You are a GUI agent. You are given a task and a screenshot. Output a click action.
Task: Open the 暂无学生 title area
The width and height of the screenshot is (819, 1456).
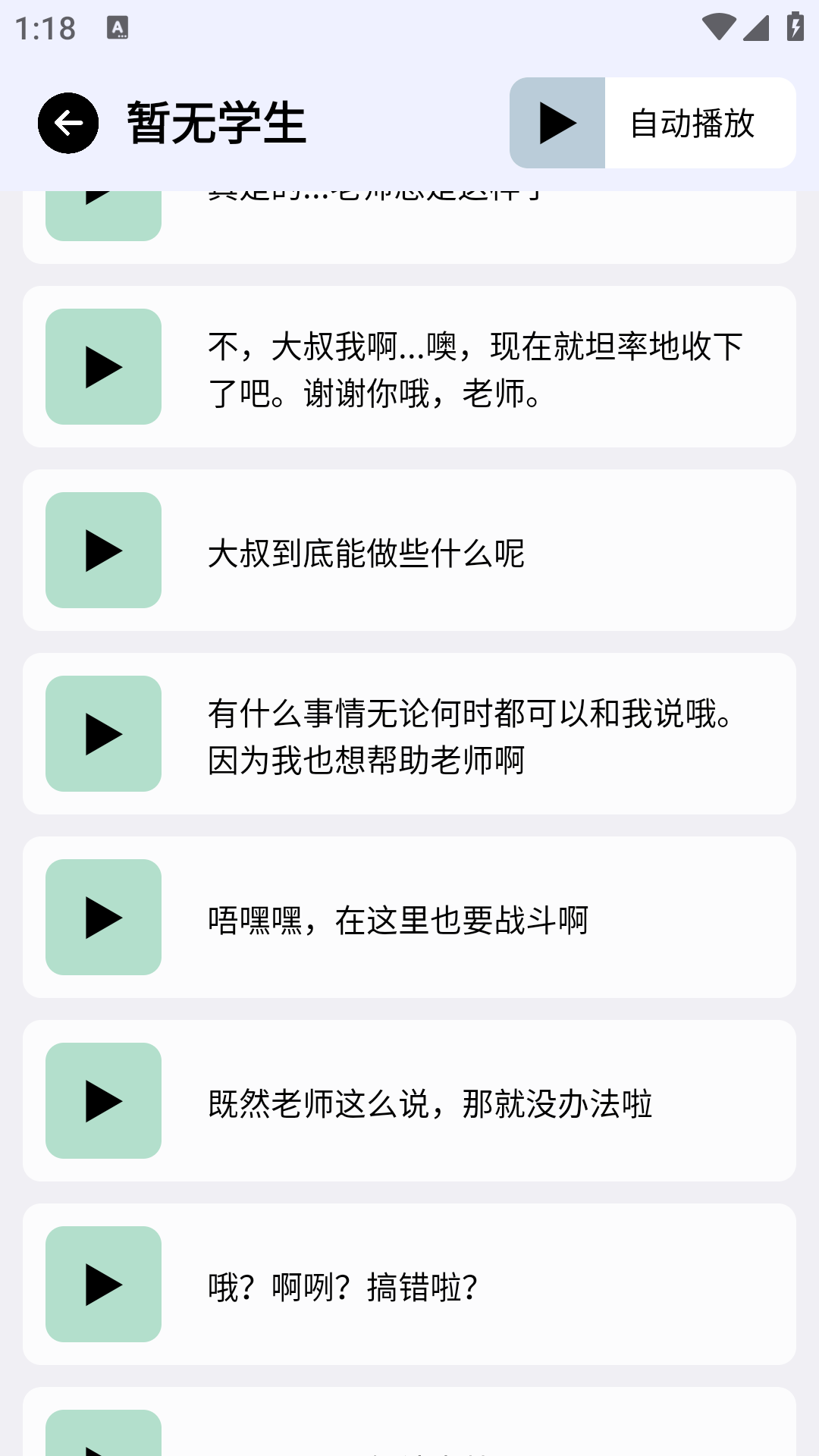pyautogui.click(x=215, y=123)
